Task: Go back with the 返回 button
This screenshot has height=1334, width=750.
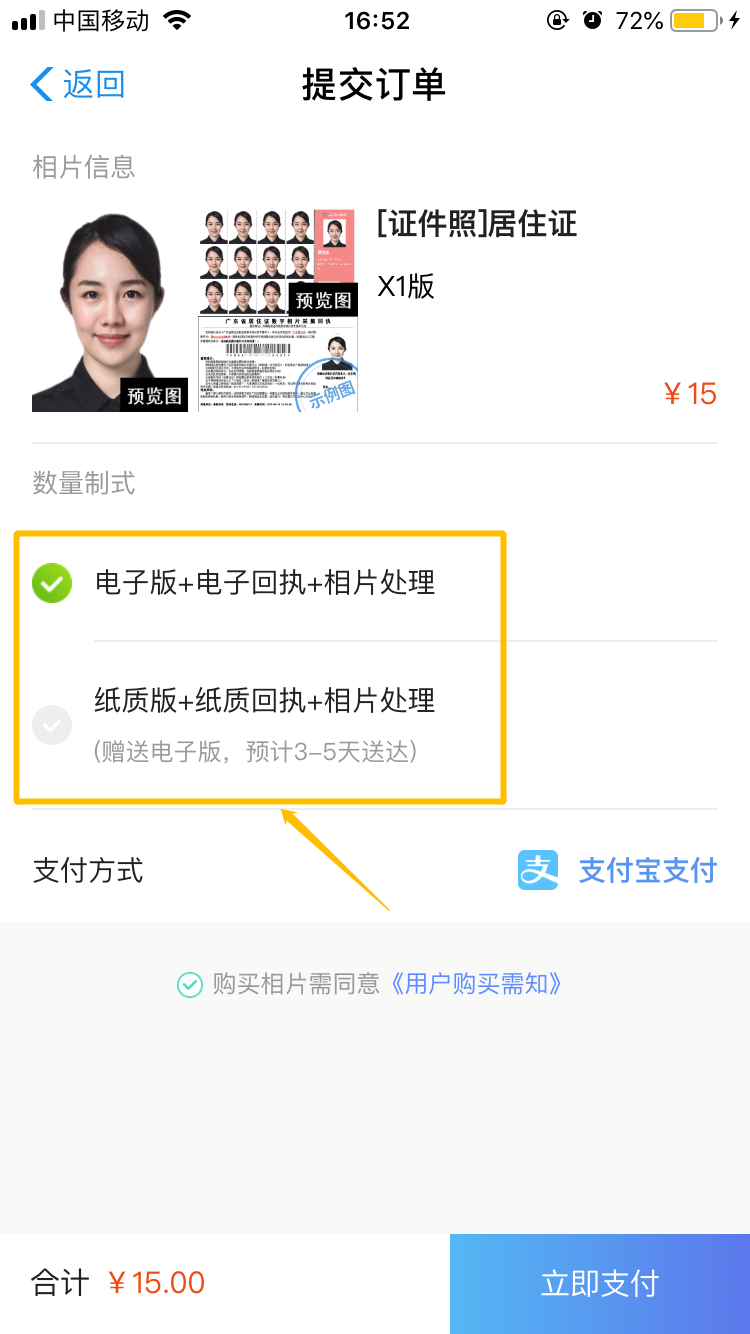Action: click(78, 84)
